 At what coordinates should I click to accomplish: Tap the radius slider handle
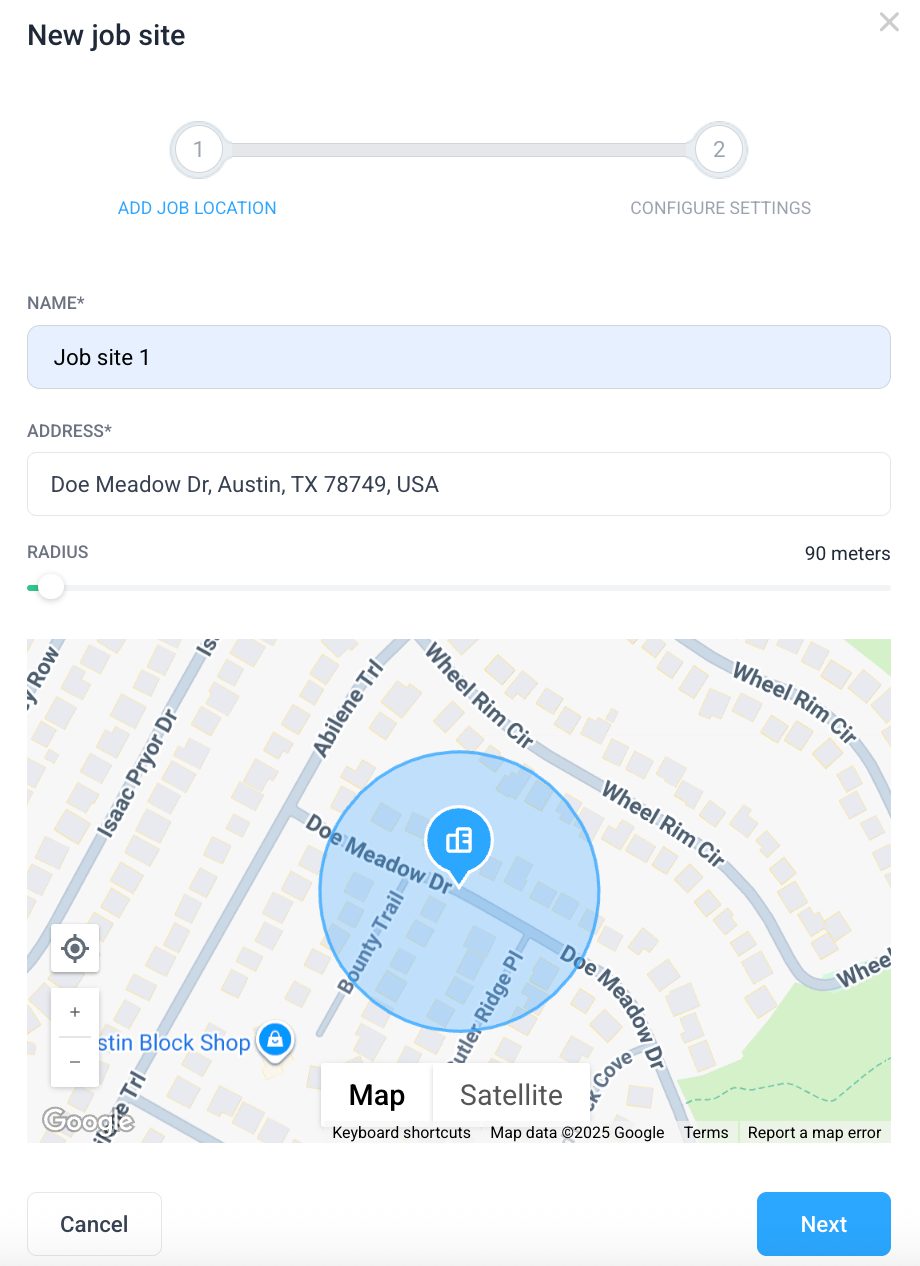click(x=50, y=587)
